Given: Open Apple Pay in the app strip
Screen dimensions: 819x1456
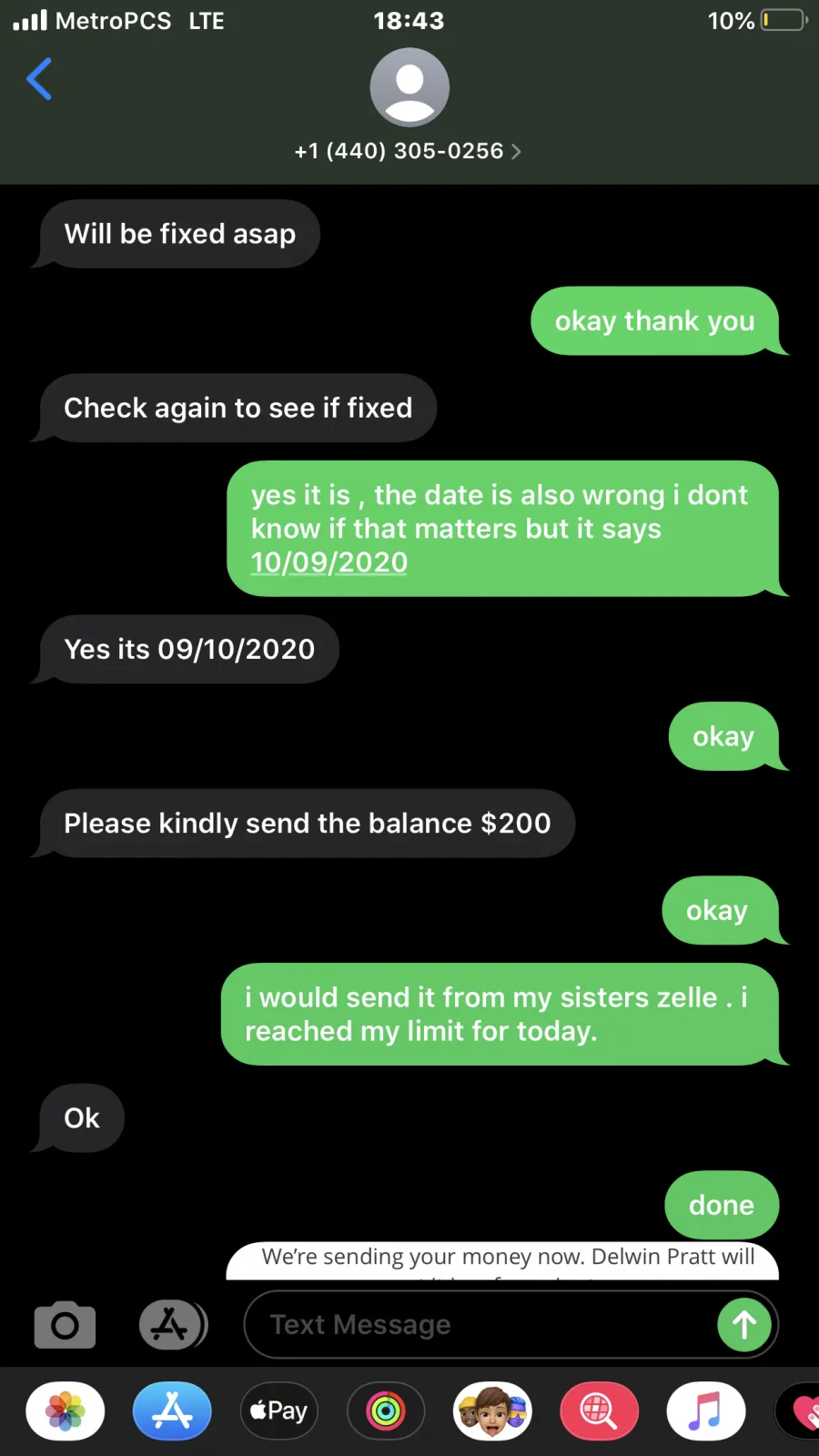Looking at the screenshot, I should click(x=279, y=1411).
